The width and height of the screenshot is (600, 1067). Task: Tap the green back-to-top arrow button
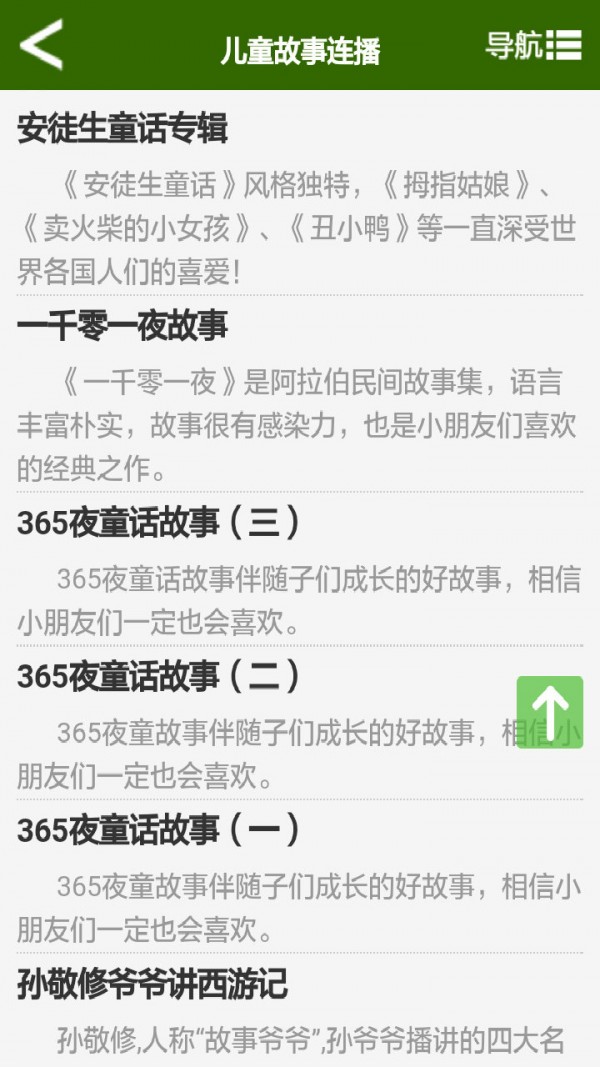(549, 712)
